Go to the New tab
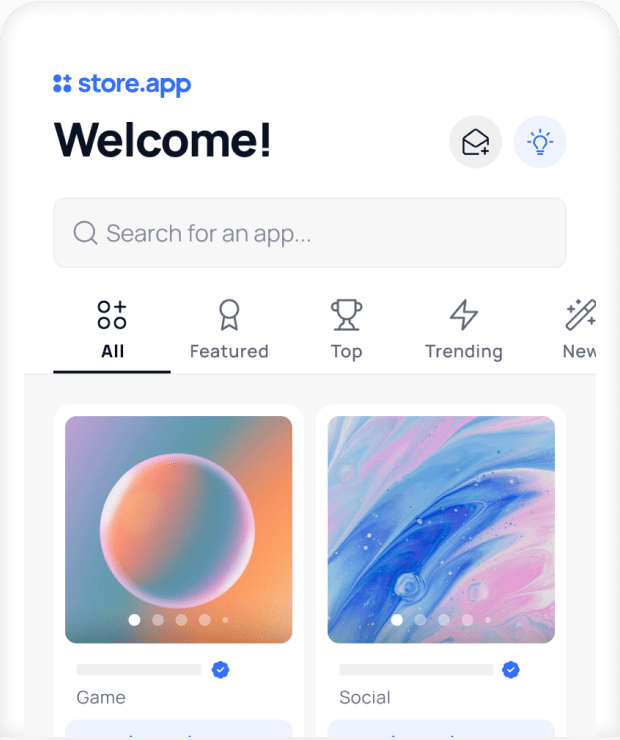The image size is (620, 740). [579, 330]
